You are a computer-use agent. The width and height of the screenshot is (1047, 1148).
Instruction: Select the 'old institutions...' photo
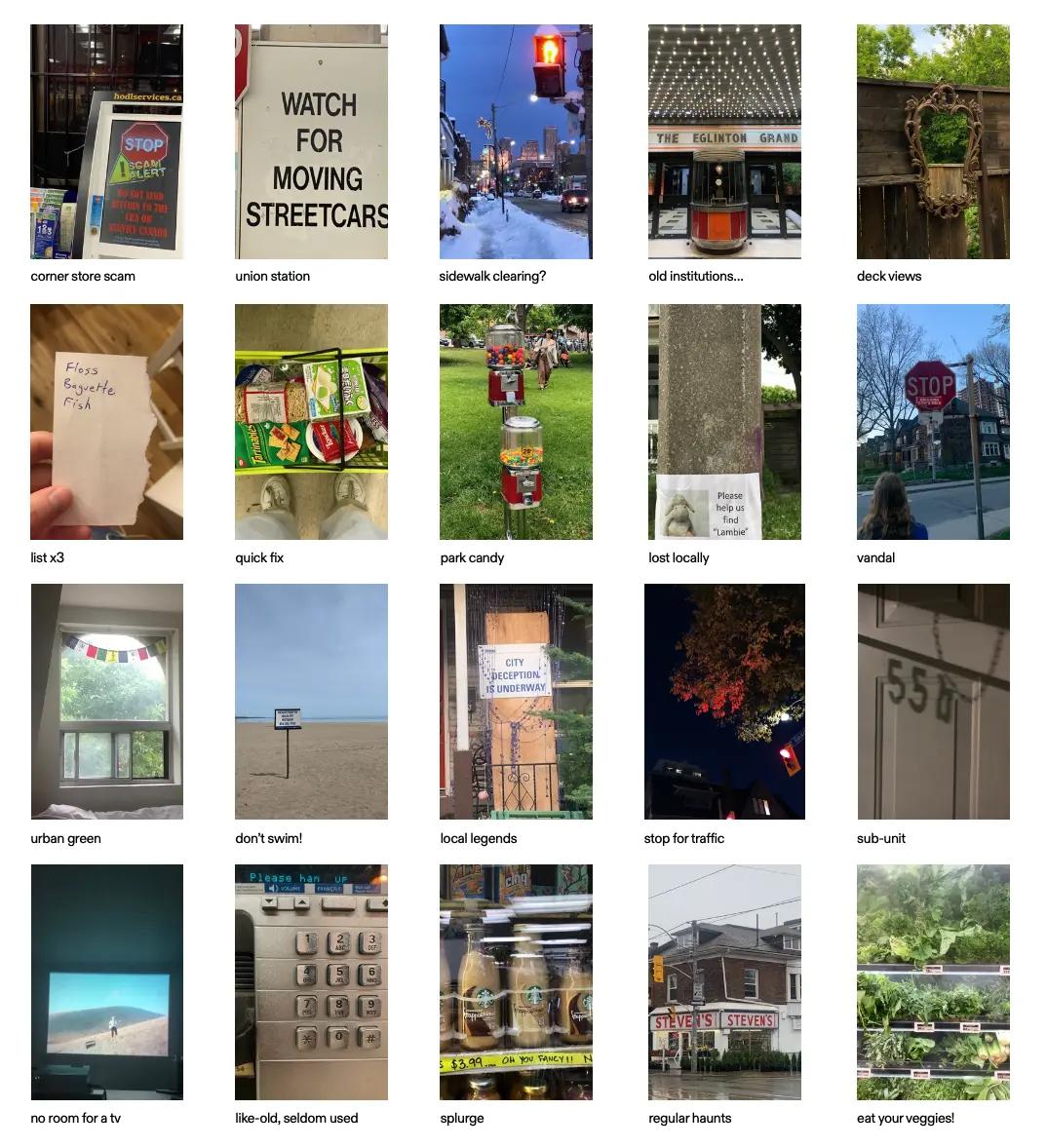[724, 142]
